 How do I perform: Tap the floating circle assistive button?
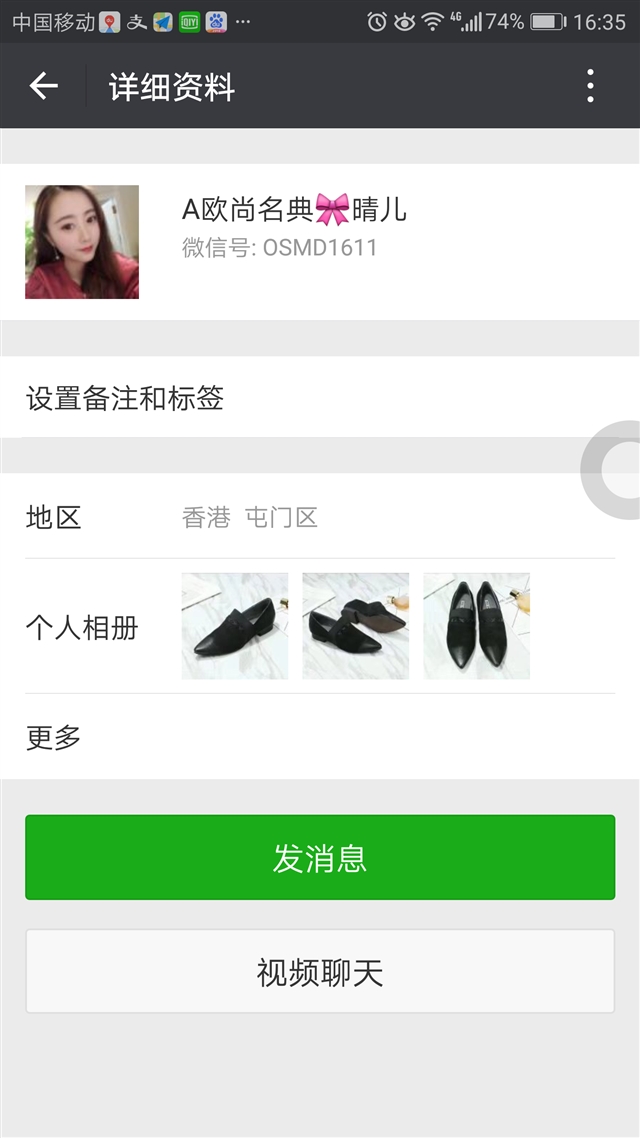(x=611, y=470)
